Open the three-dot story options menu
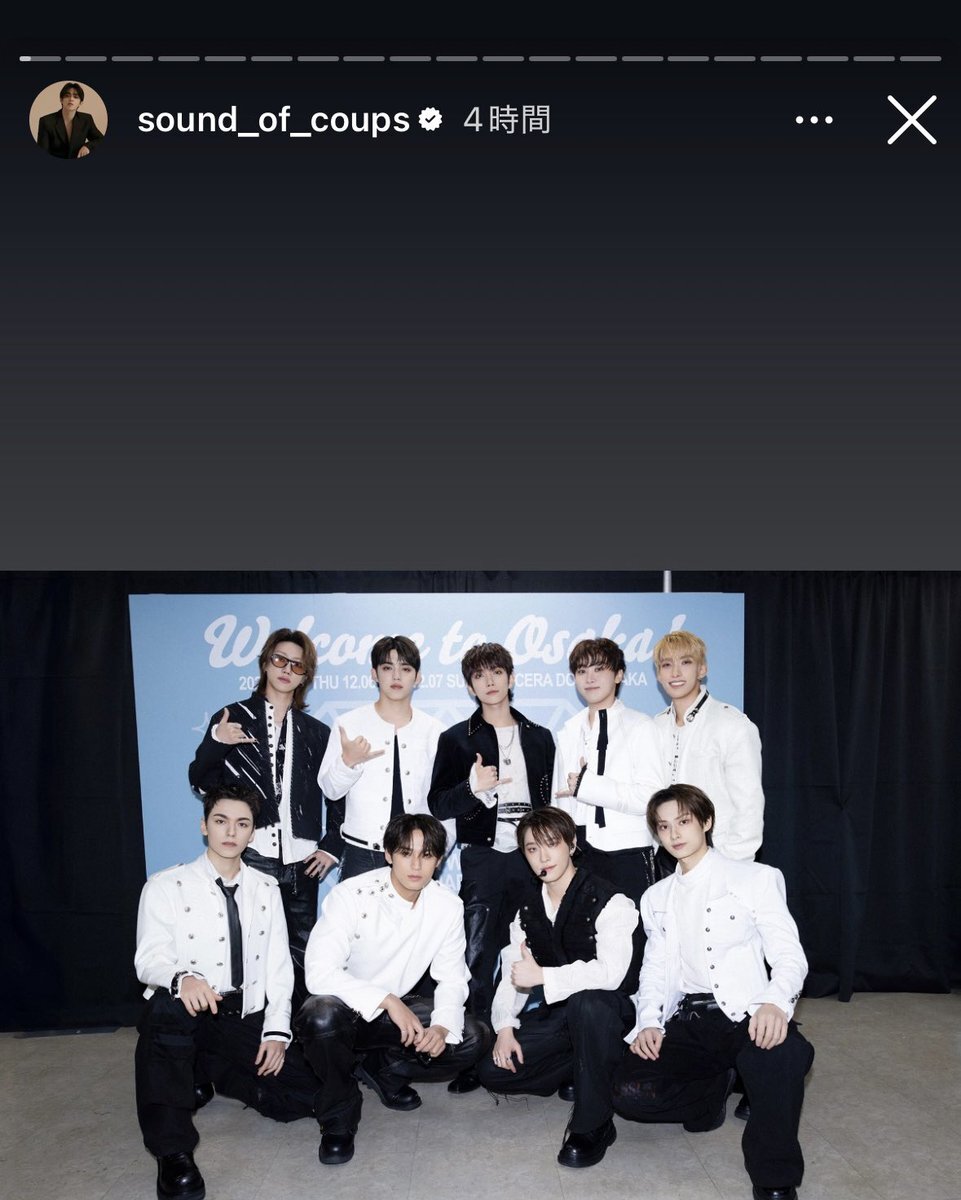 (x=814, y=120)
